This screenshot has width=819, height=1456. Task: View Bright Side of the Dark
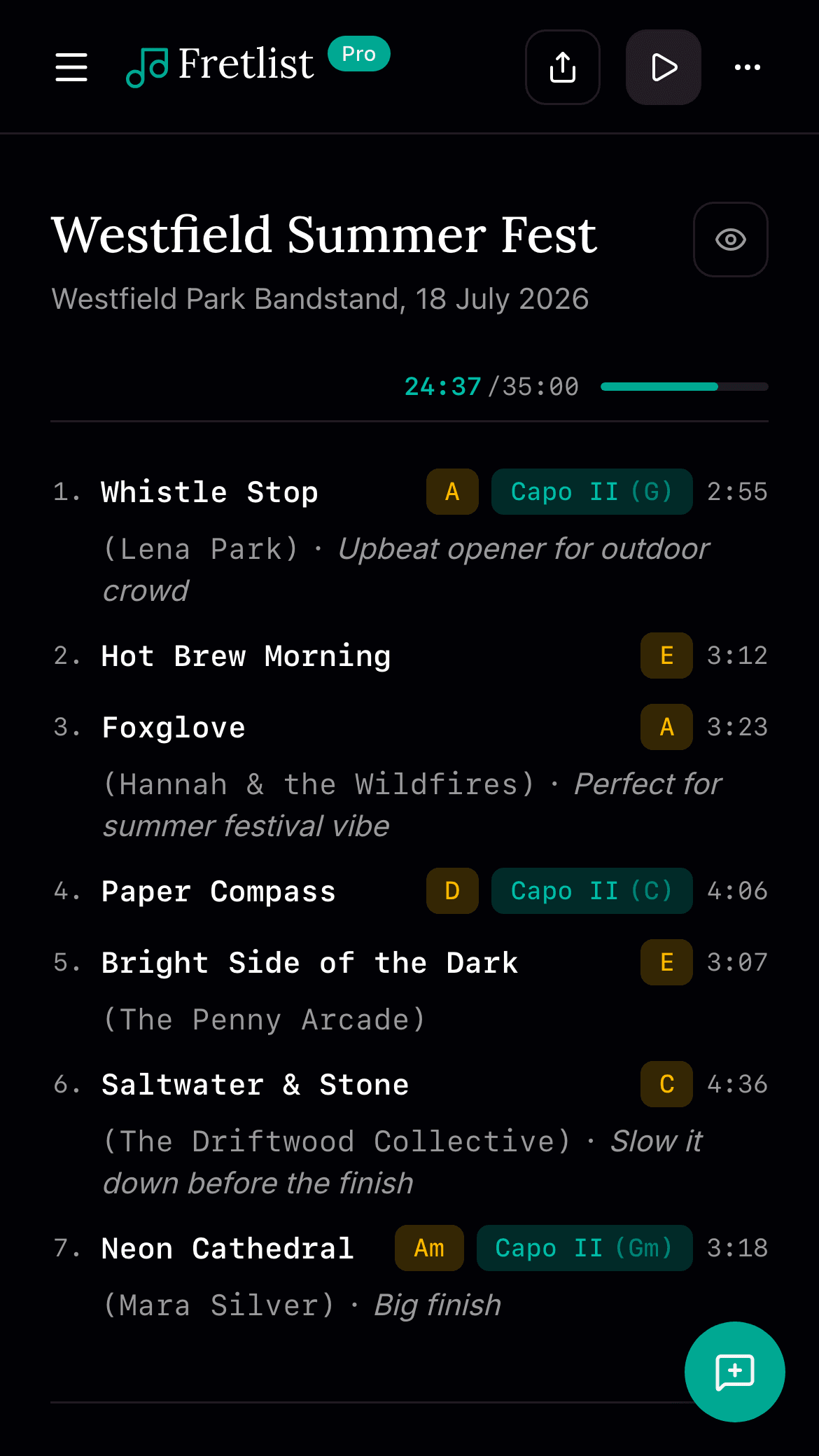309,963
